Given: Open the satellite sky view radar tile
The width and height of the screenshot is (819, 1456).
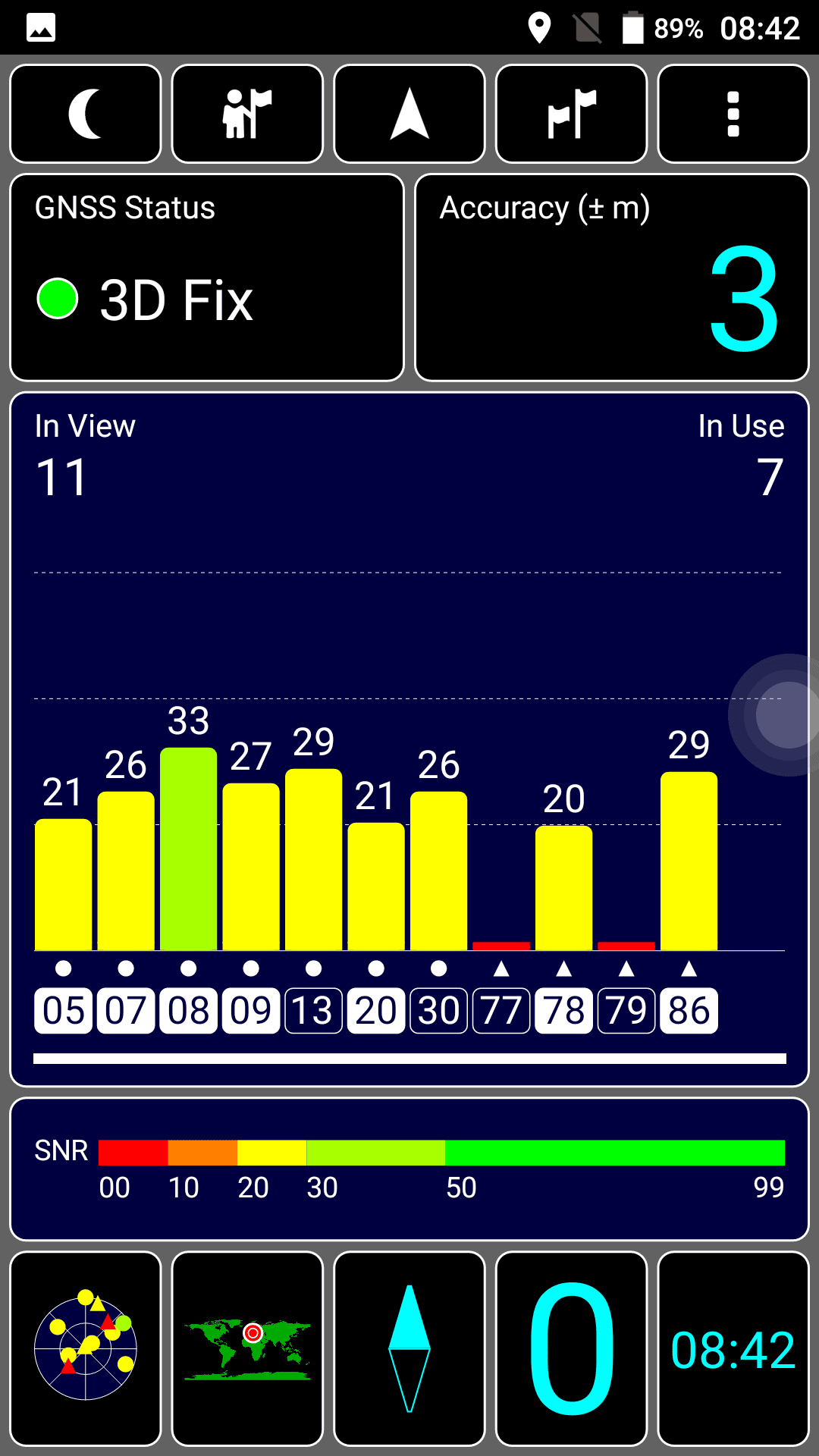Looking at the screenshot, I should tap(86, 1349).
